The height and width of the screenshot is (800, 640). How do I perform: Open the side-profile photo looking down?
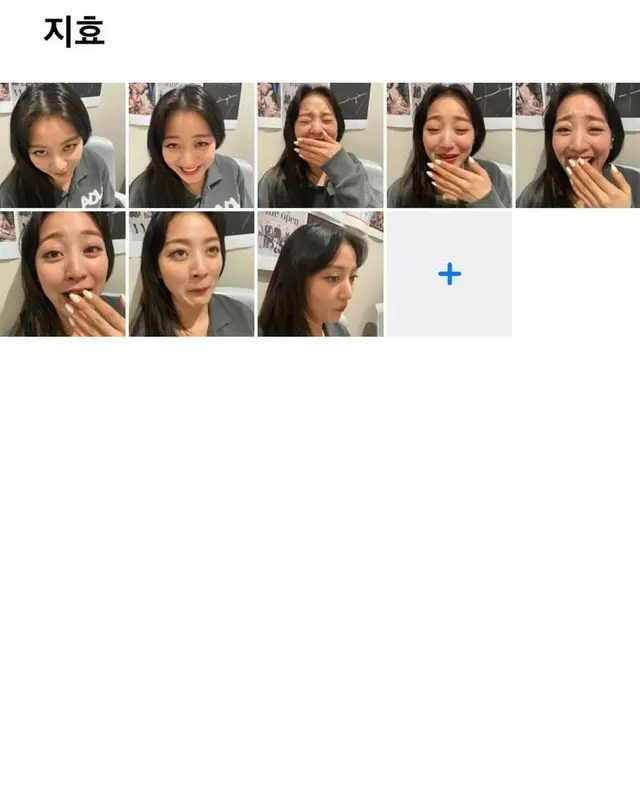(320, 273)
